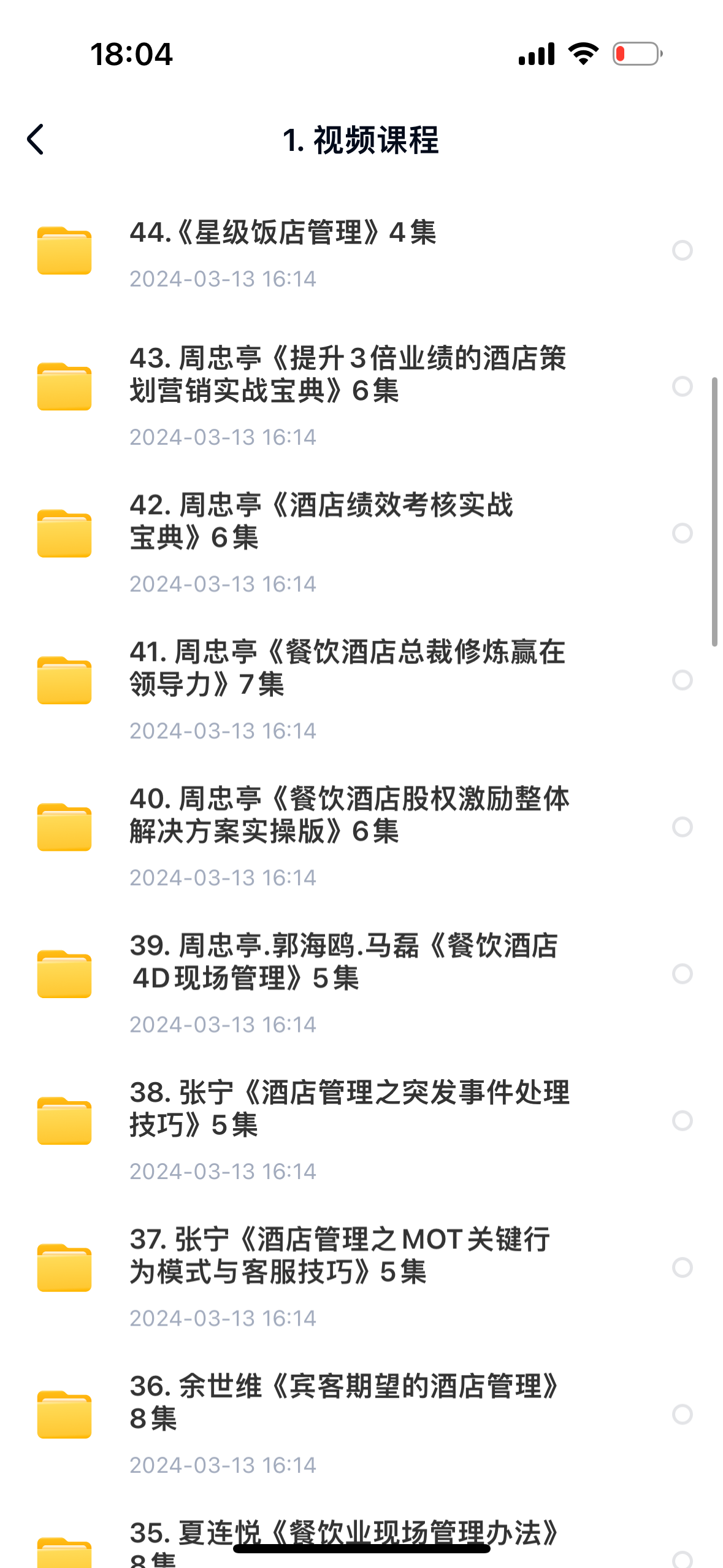Select the circle for folder 44
This screenshot has height=1568, width=723.
(x=682, y=250)
